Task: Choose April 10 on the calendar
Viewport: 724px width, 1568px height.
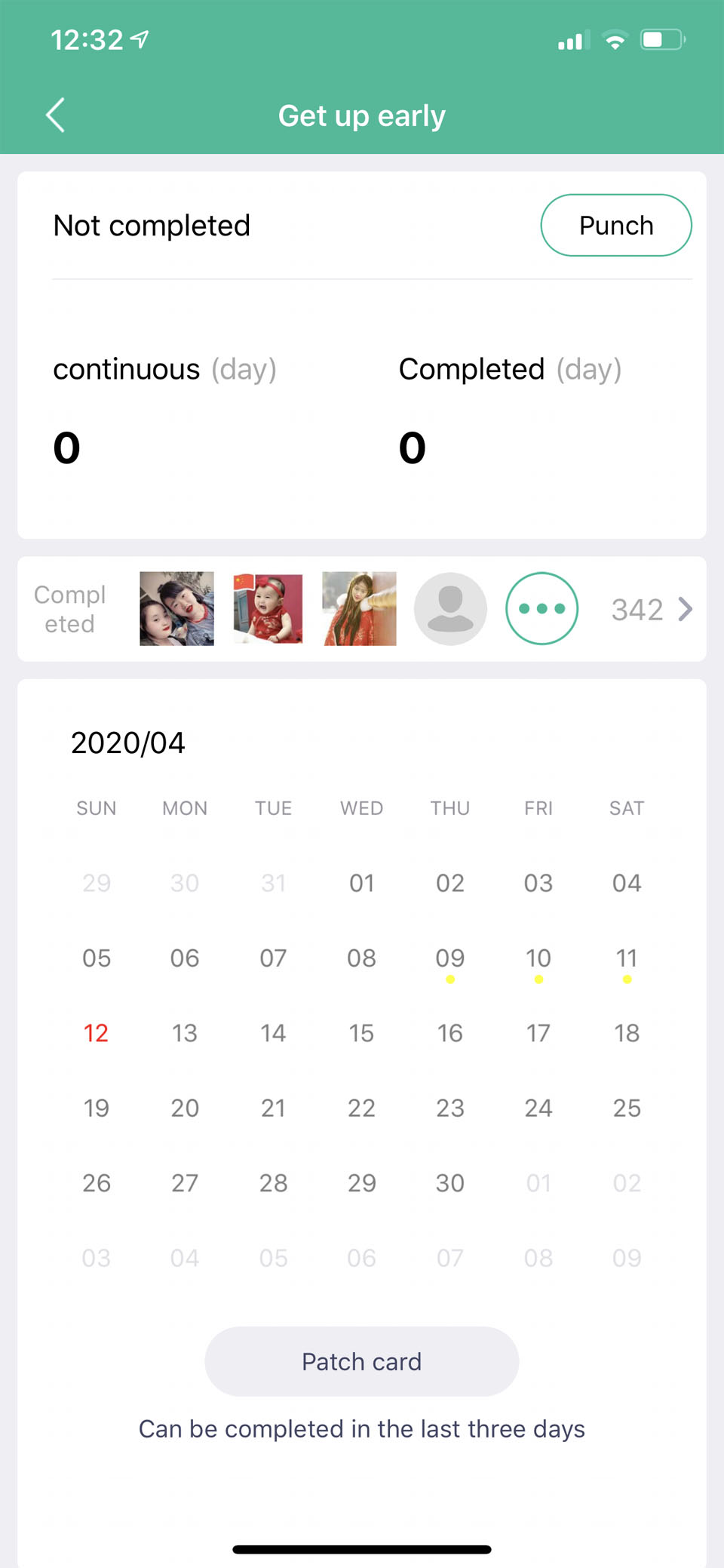Action: click(x=538, y=958)
